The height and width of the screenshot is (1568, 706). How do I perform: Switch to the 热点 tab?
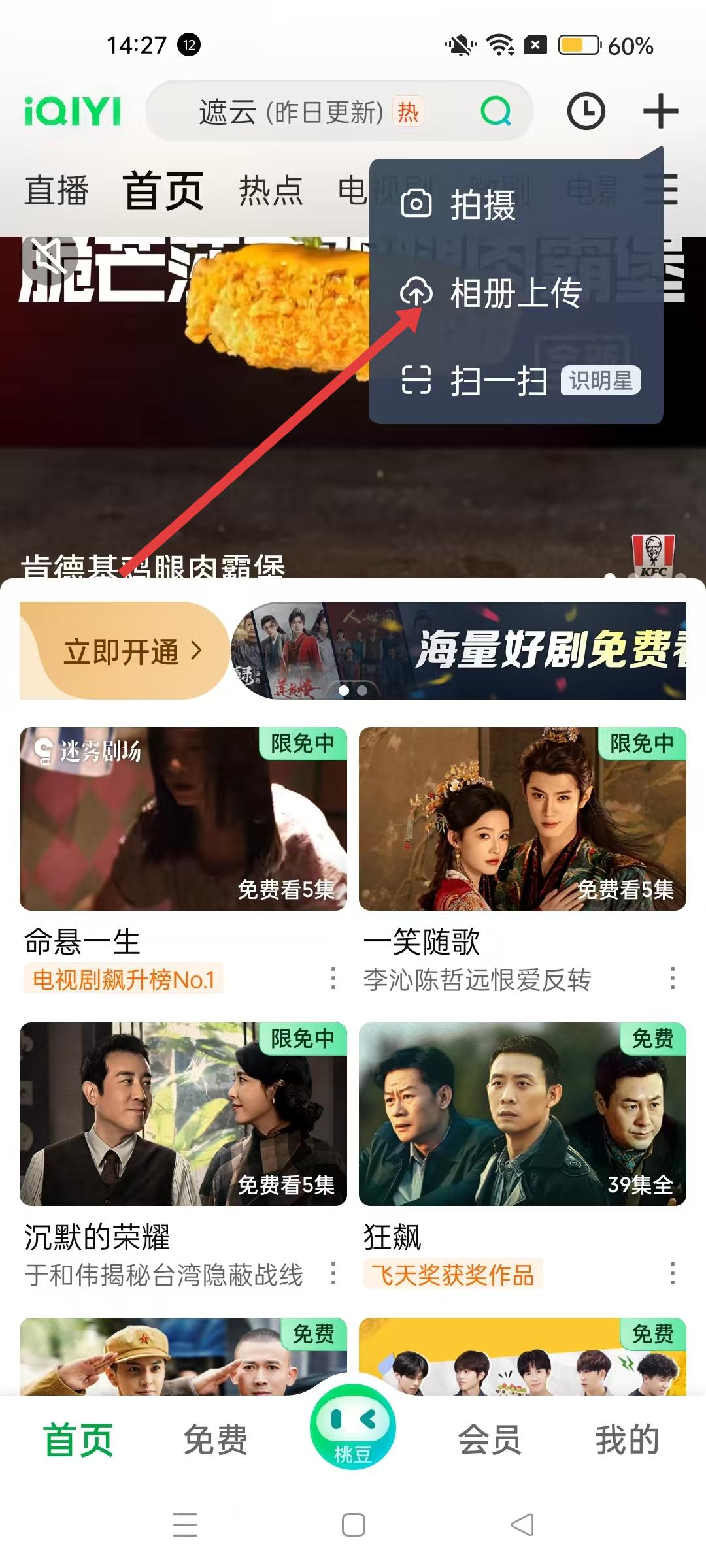pos(271,191)
